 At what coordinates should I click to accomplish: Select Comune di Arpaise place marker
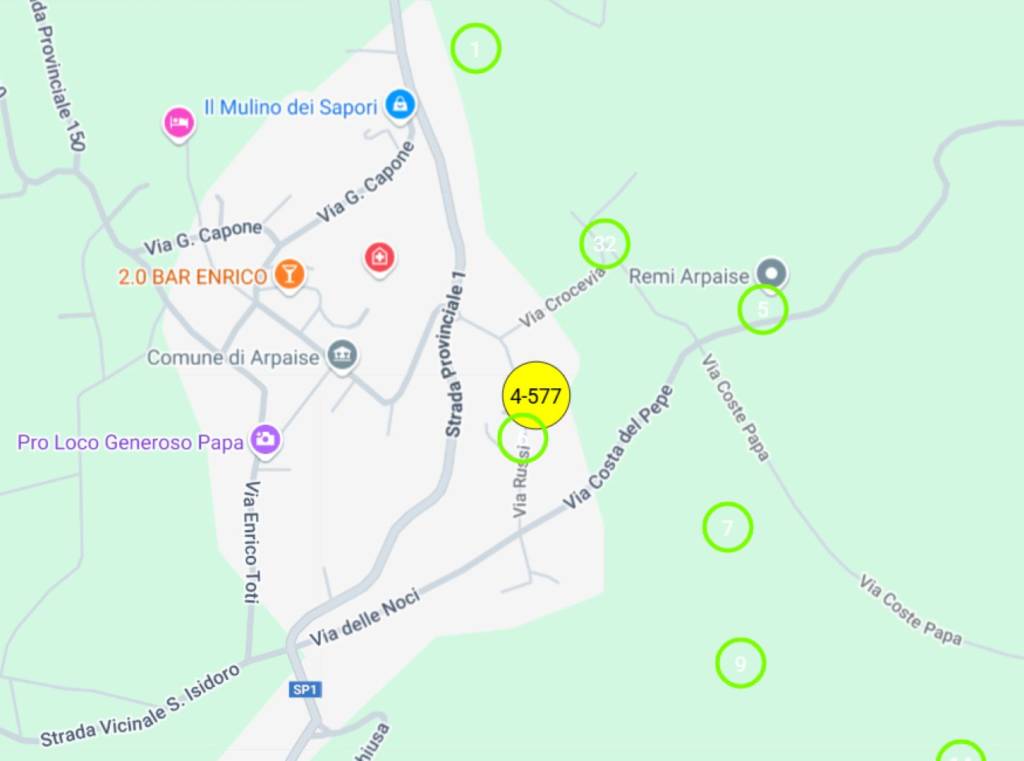pyautogui.click(x=343, y=355)
